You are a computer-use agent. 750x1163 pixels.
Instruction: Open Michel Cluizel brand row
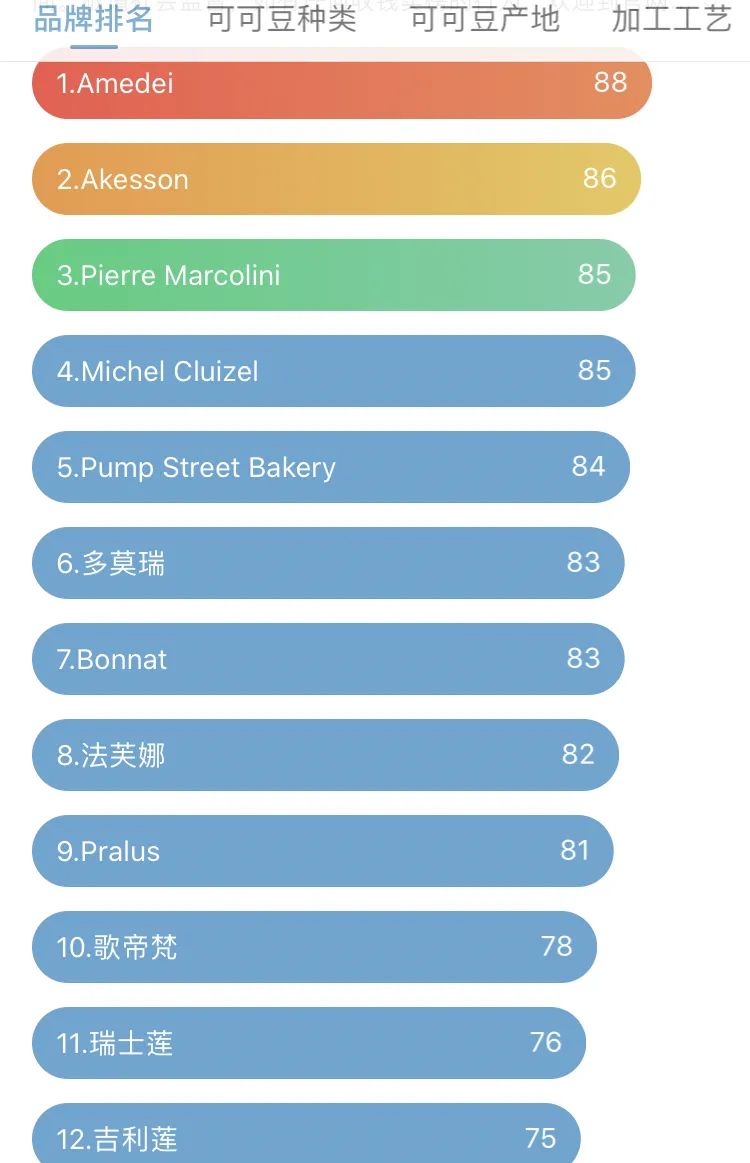coord(333,371)
